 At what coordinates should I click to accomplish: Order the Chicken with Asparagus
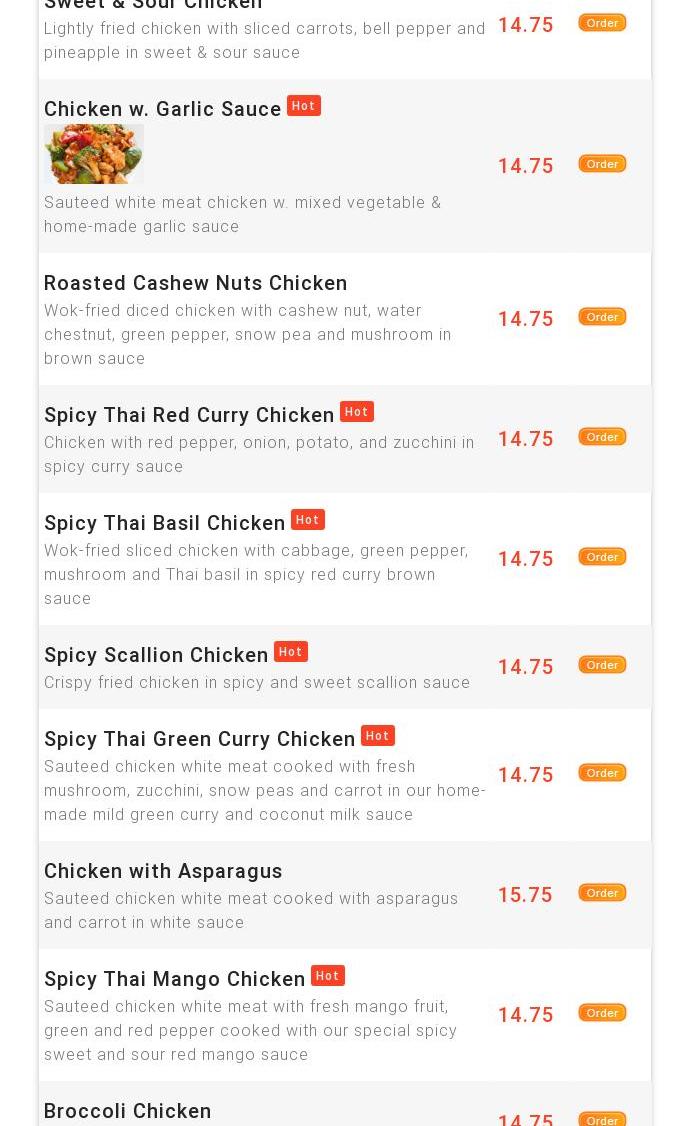click(602, 893)
